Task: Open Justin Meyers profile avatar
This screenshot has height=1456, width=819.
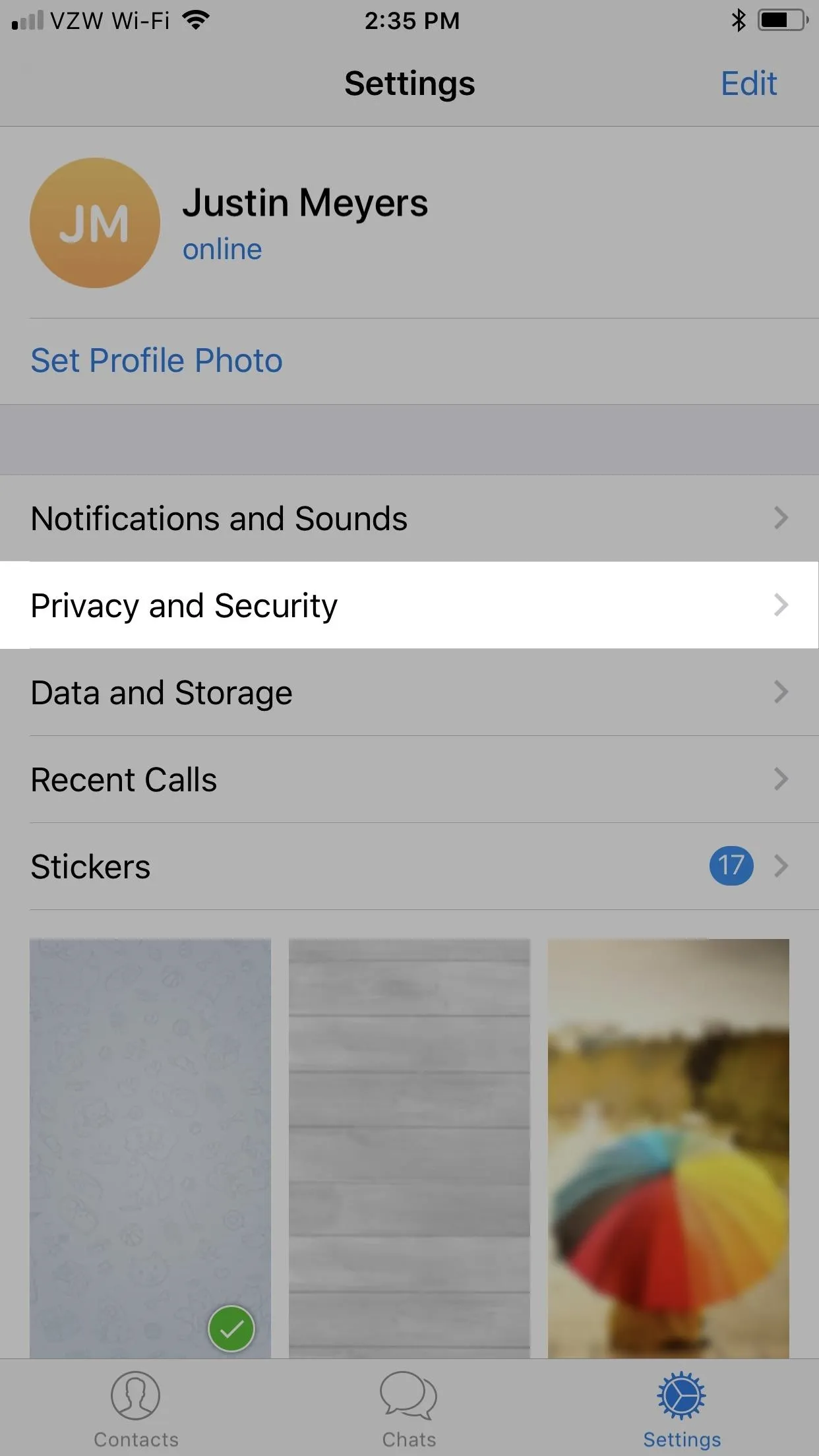Action: [x=95, y=223]
